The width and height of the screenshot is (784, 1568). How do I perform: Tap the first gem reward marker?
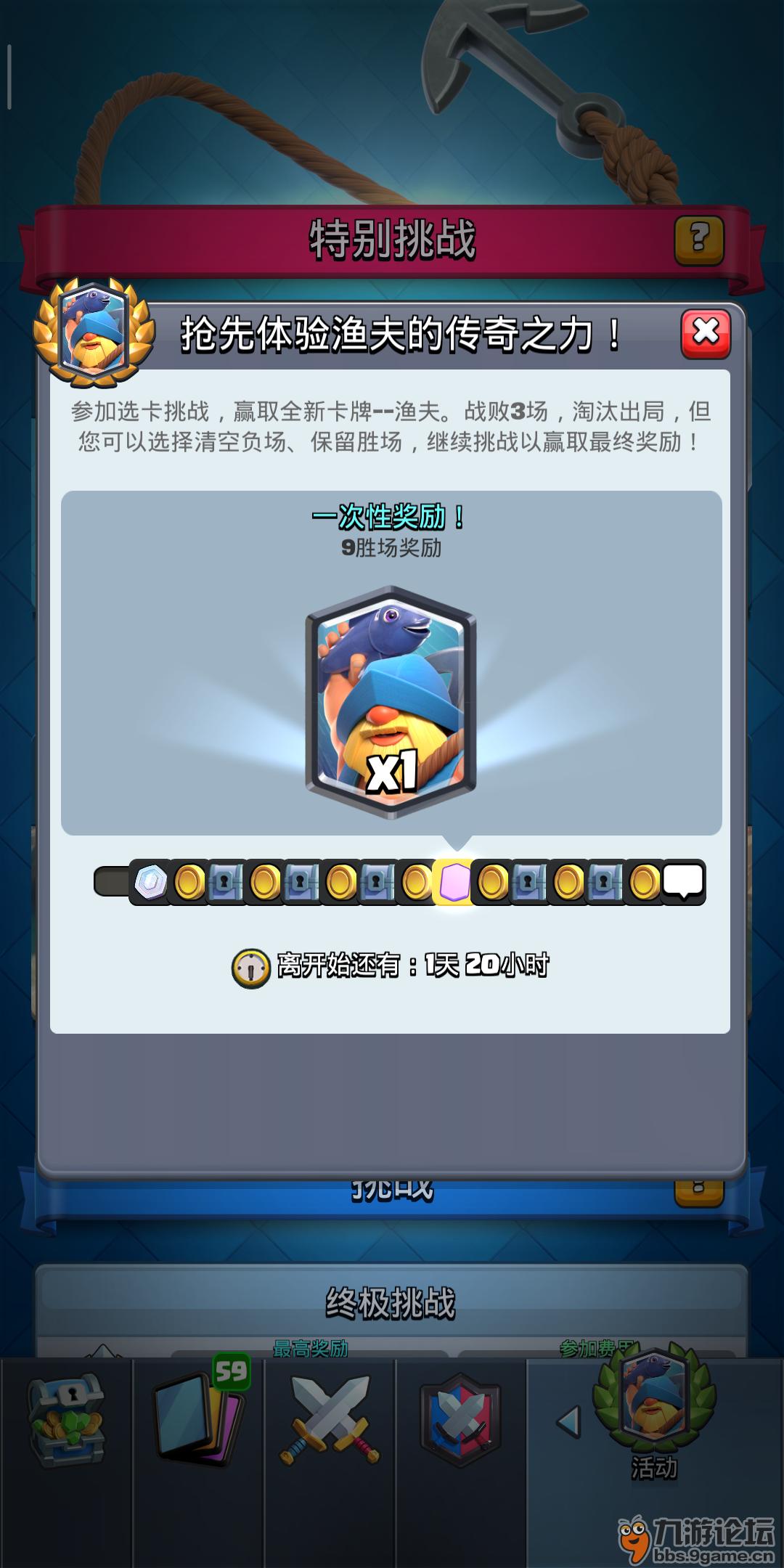coord(151,883)
